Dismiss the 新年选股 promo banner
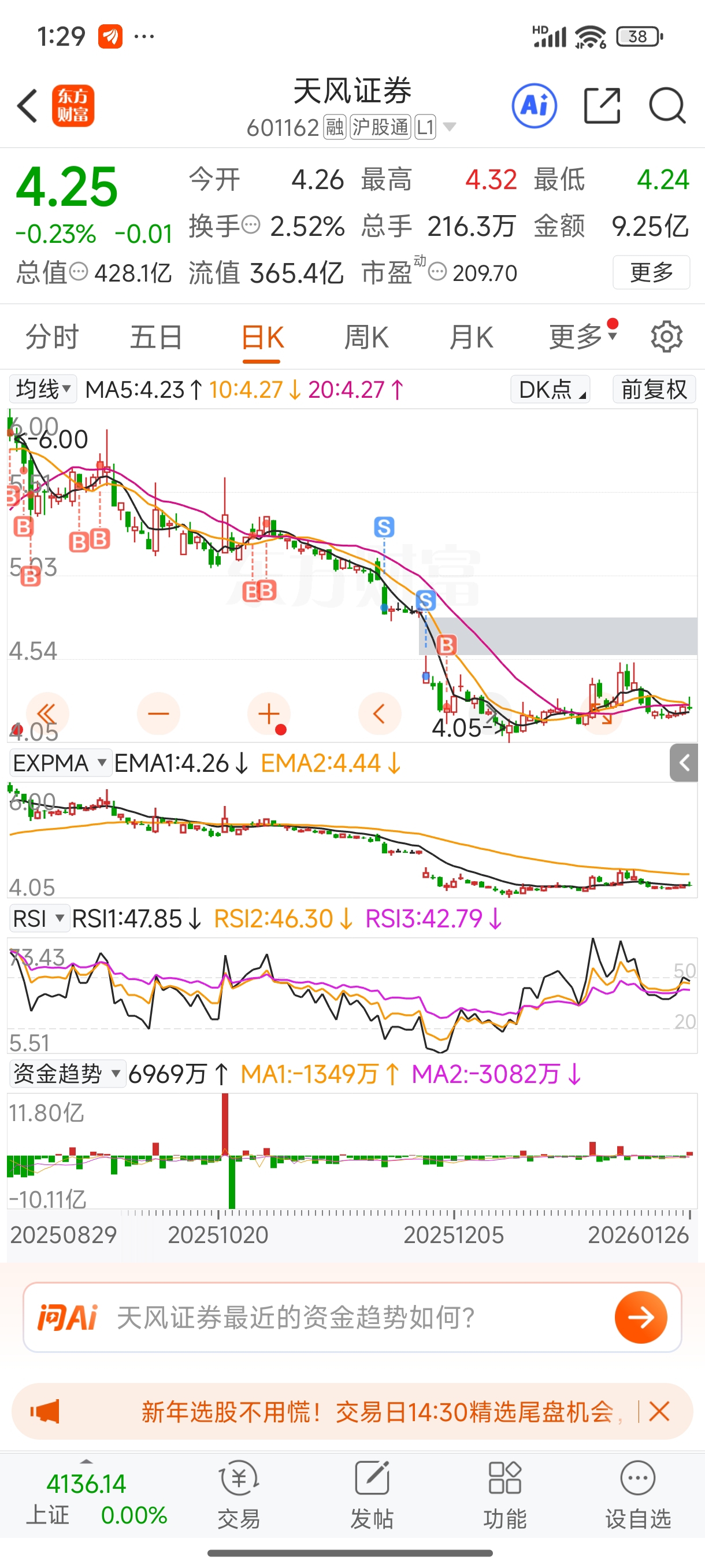This screenshot has height=1568, width=705. 659,1411
